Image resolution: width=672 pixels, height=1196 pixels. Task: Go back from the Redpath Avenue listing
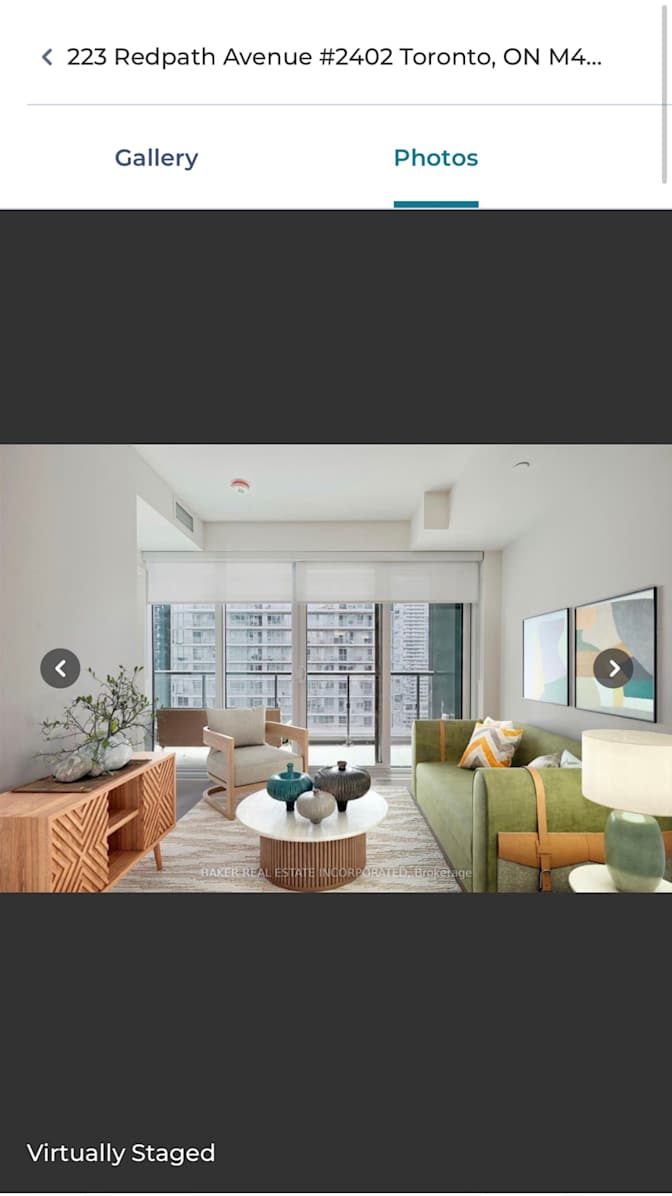tap(46, 57)
